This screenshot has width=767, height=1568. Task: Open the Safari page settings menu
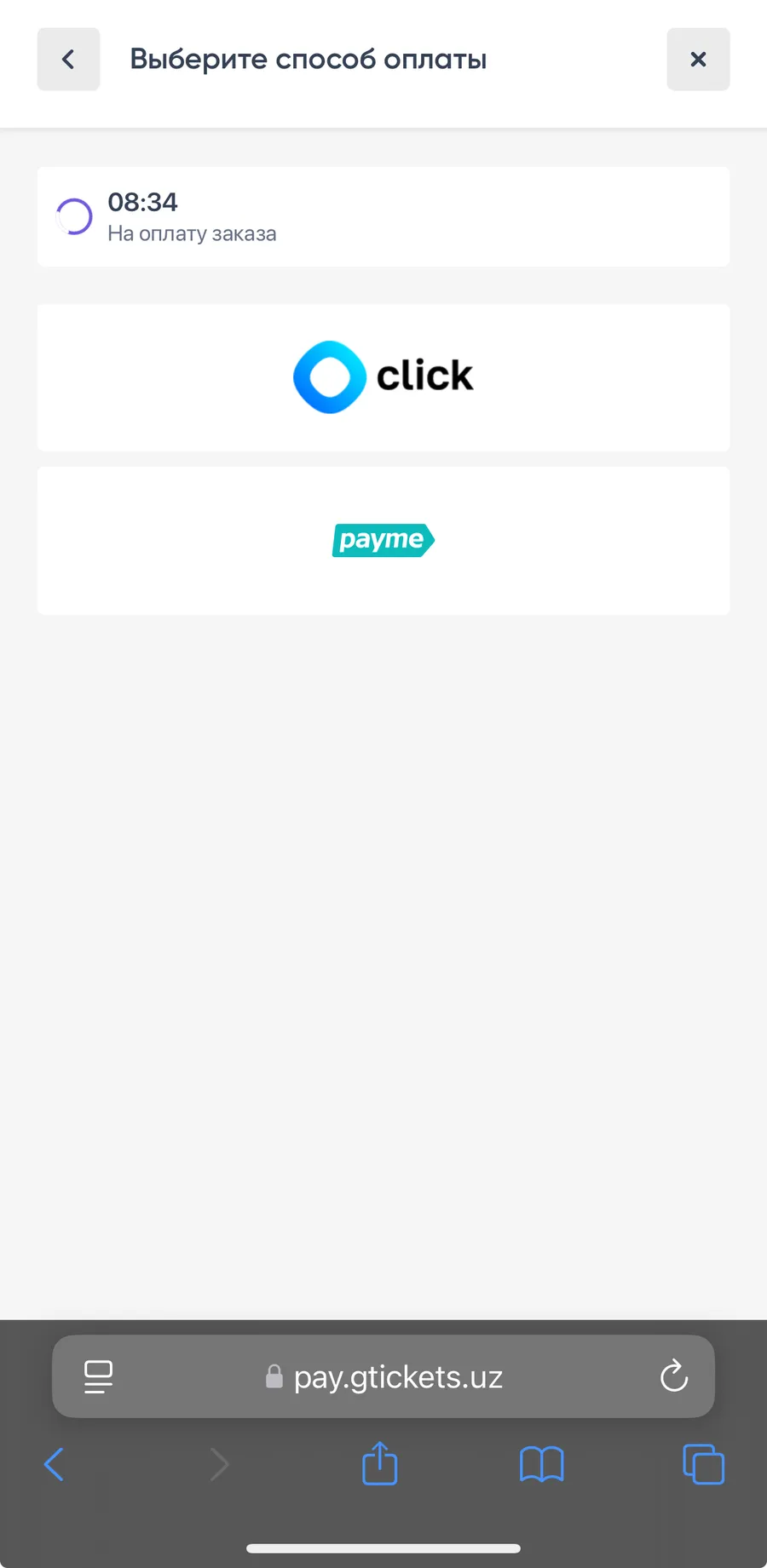click(x=99, y=1376)
